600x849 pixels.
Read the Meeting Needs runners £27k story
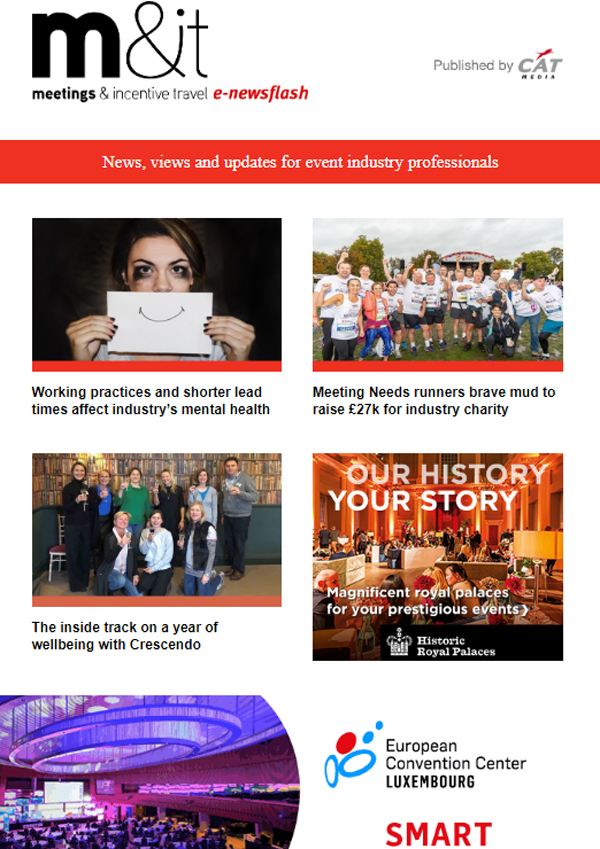[433, 401]
